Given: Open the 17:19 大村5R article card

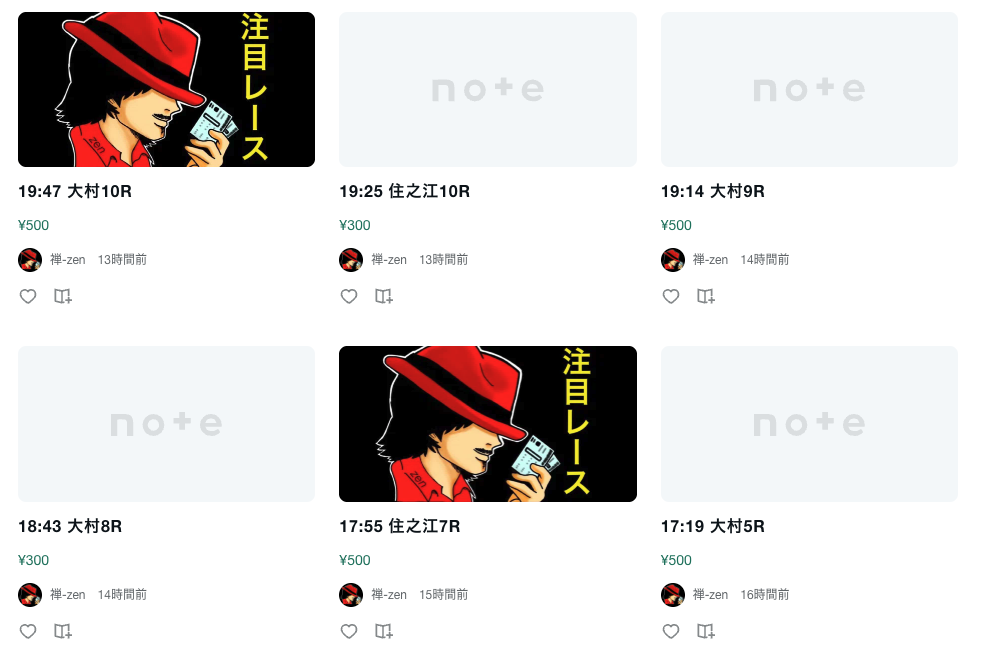Looking at the screenshot, I should click(x=809, y=424).
